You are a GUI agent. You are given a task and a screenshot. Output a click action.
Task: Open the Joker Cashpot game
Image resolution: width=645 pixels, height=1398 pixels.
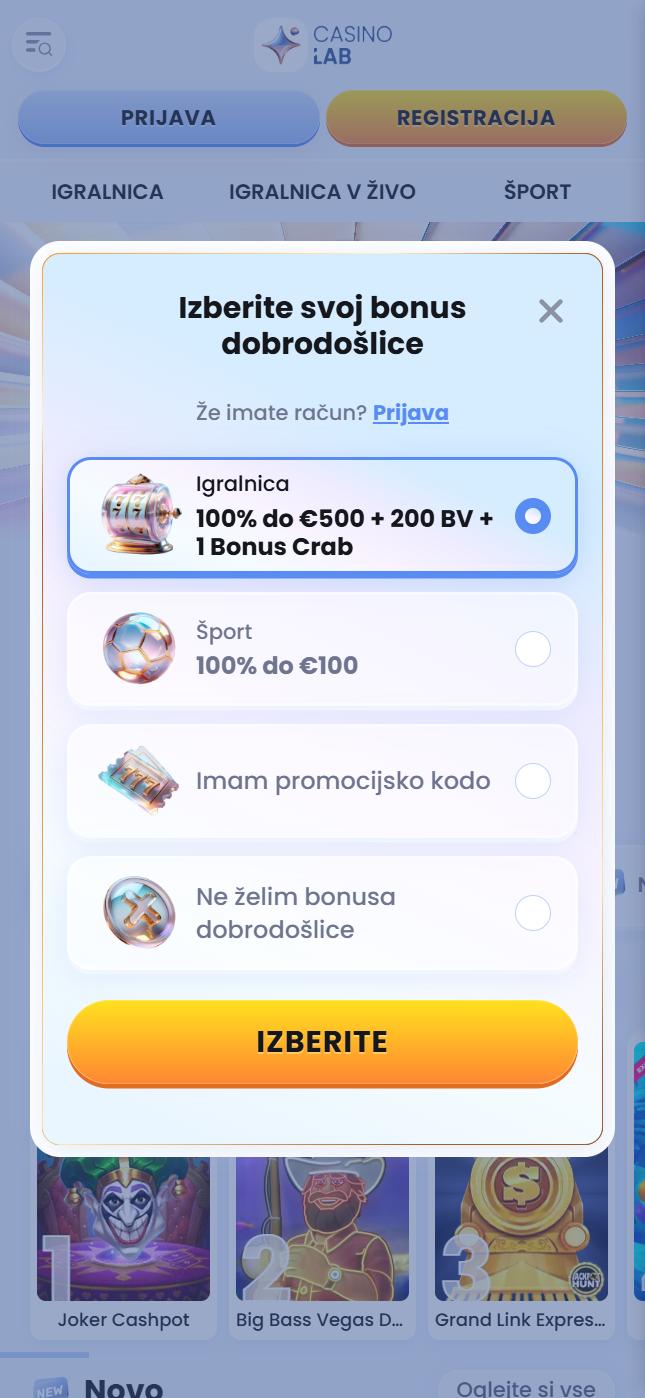[x=124, y=1245]
